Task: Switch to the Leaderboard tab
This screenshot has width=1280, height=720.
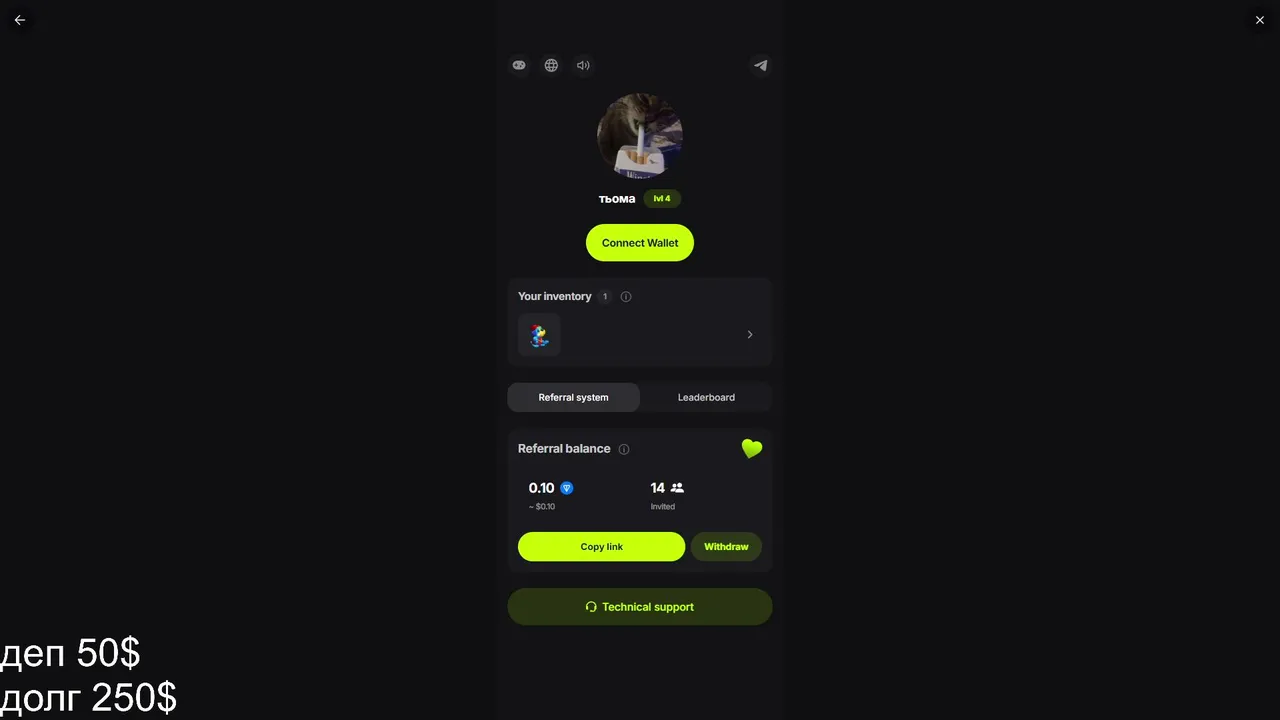Action: tap(706, 397)
